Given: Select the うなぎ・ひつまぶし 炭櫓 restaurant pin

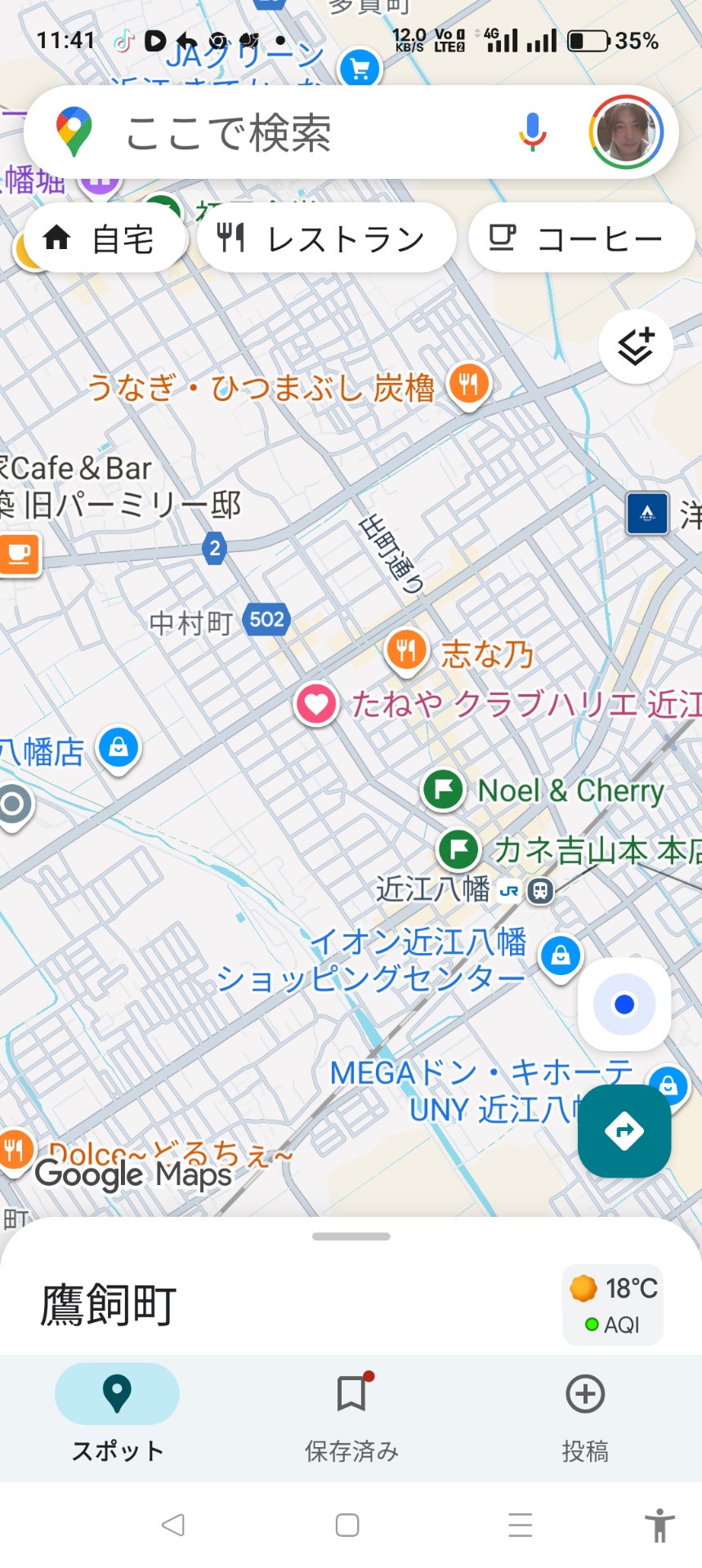Looking at the screenshot, I should (x=468, y=384).
